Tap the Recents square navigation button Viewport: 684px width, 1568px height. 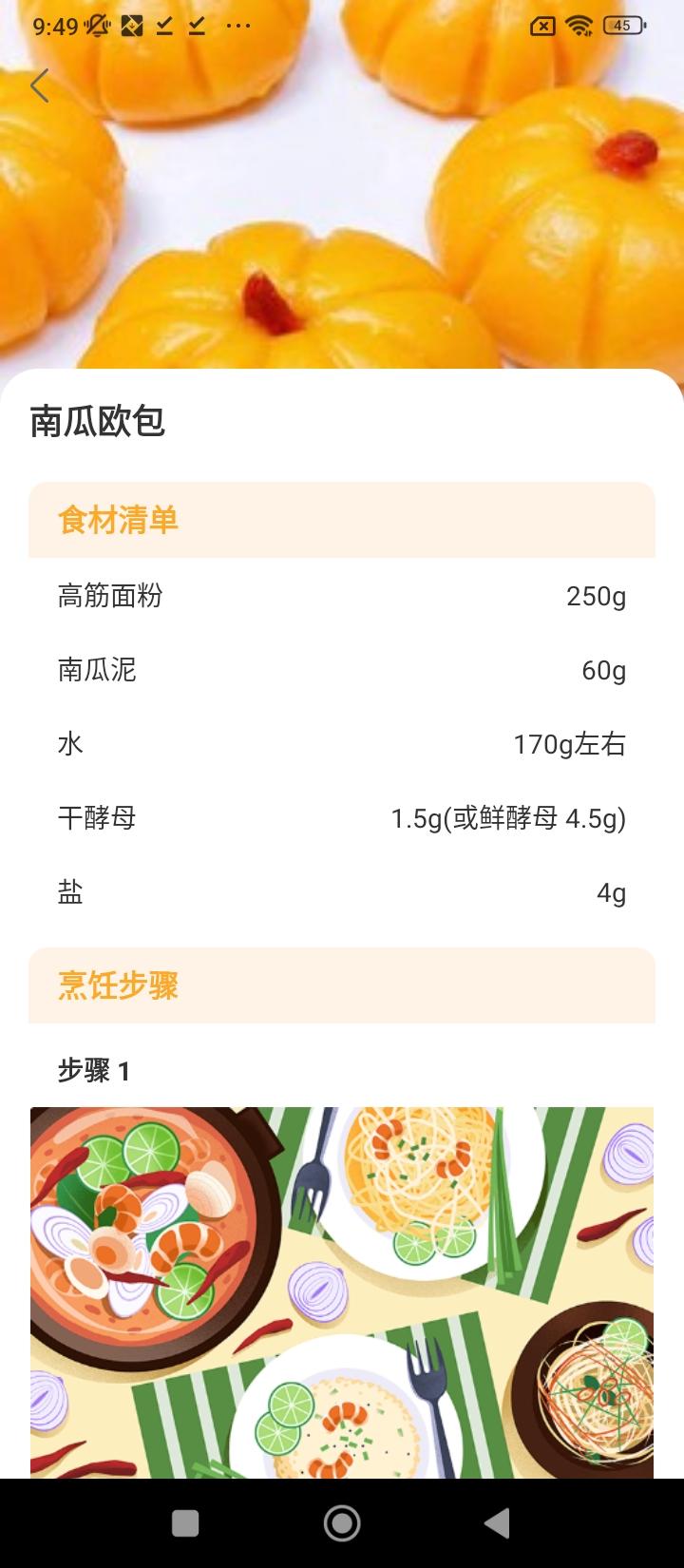coord(185,1521)
